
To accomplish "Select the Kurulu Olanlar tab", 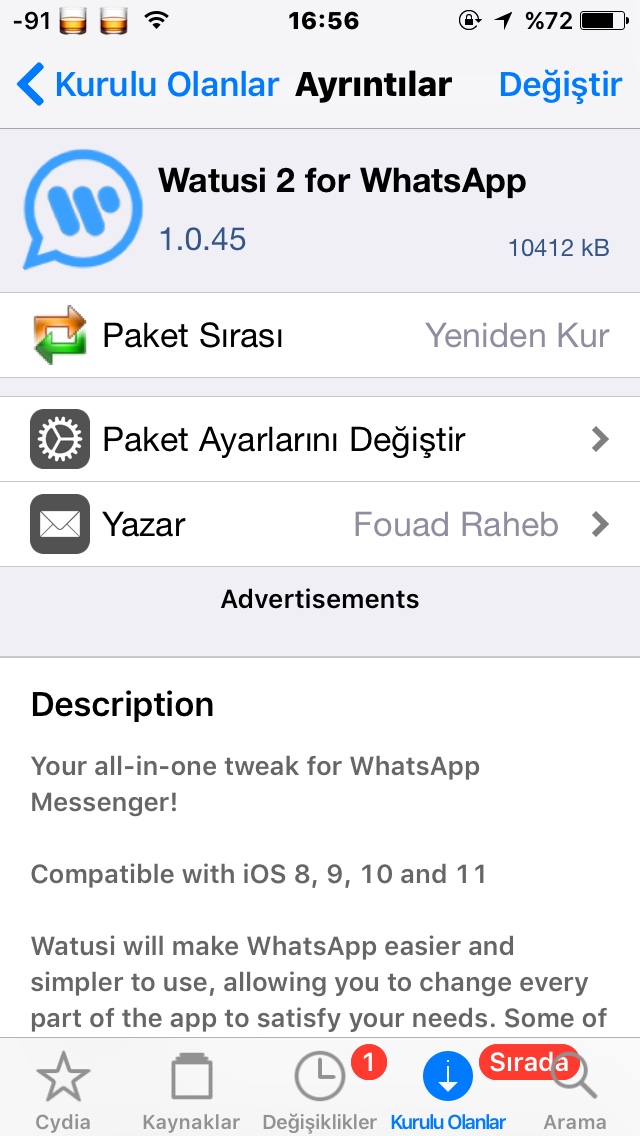I will pyautogui.click(x=448, y=1090).
